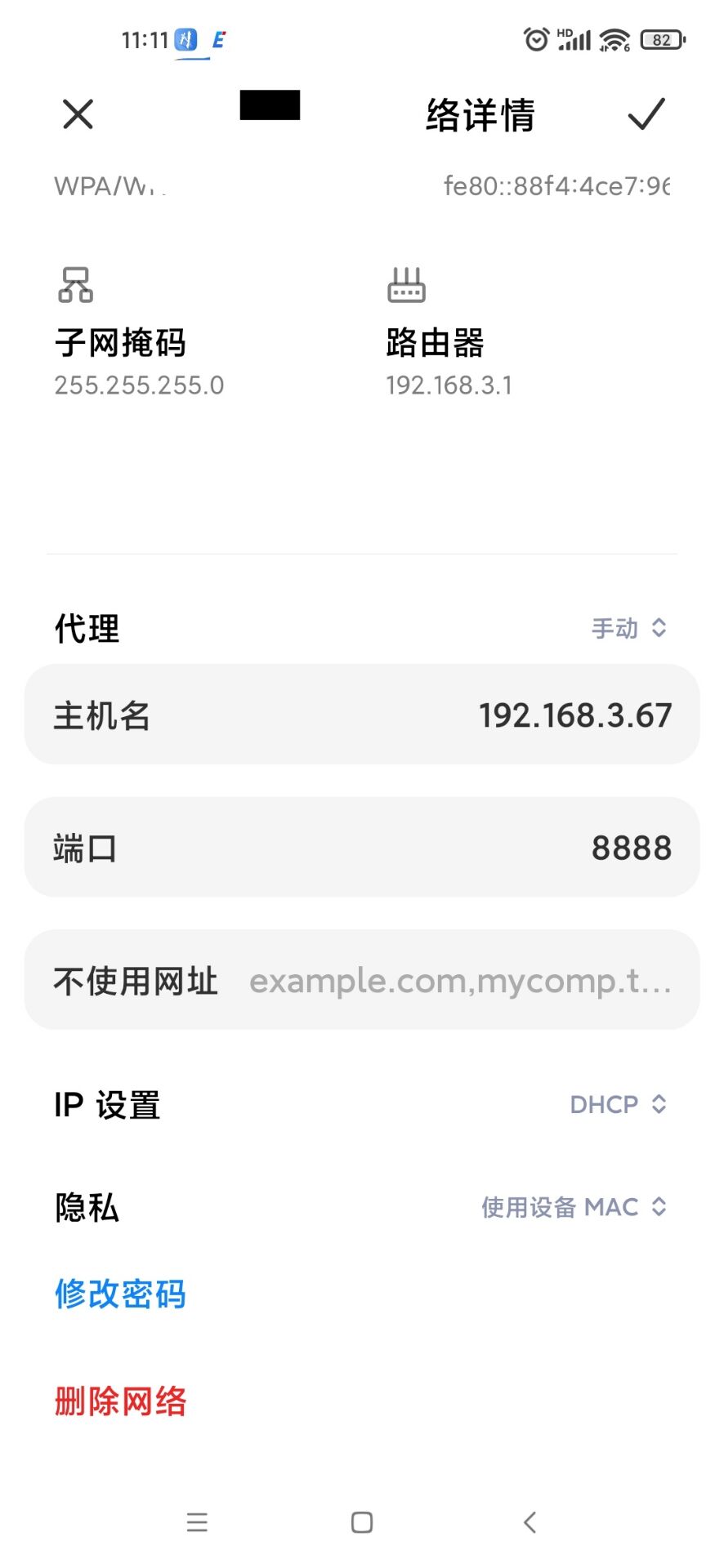
Task: Close the network details without saving
Action: click(78, 114)
